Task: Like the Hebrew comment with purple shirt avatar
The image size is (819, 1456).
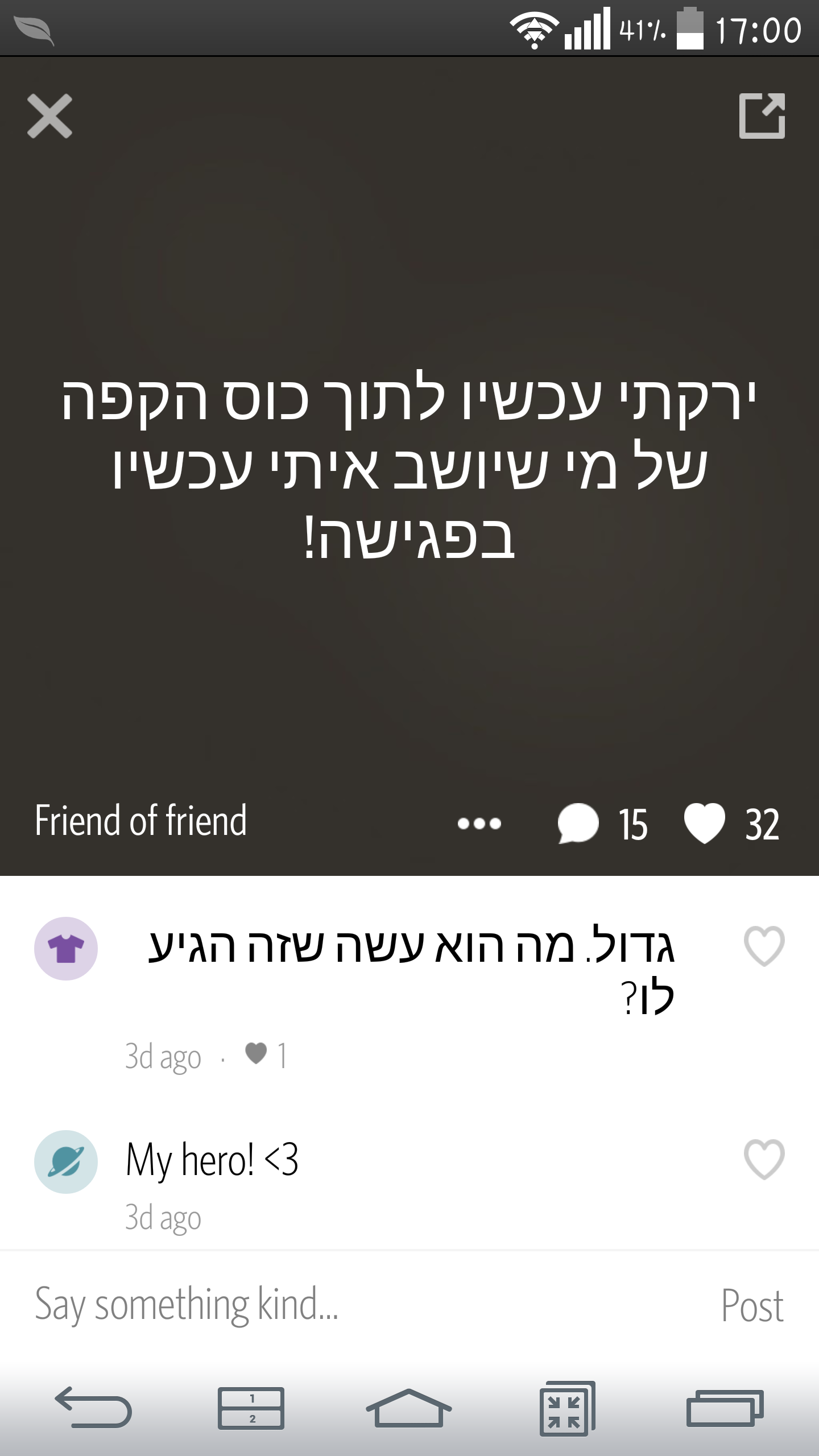Action: pos(764,946)
